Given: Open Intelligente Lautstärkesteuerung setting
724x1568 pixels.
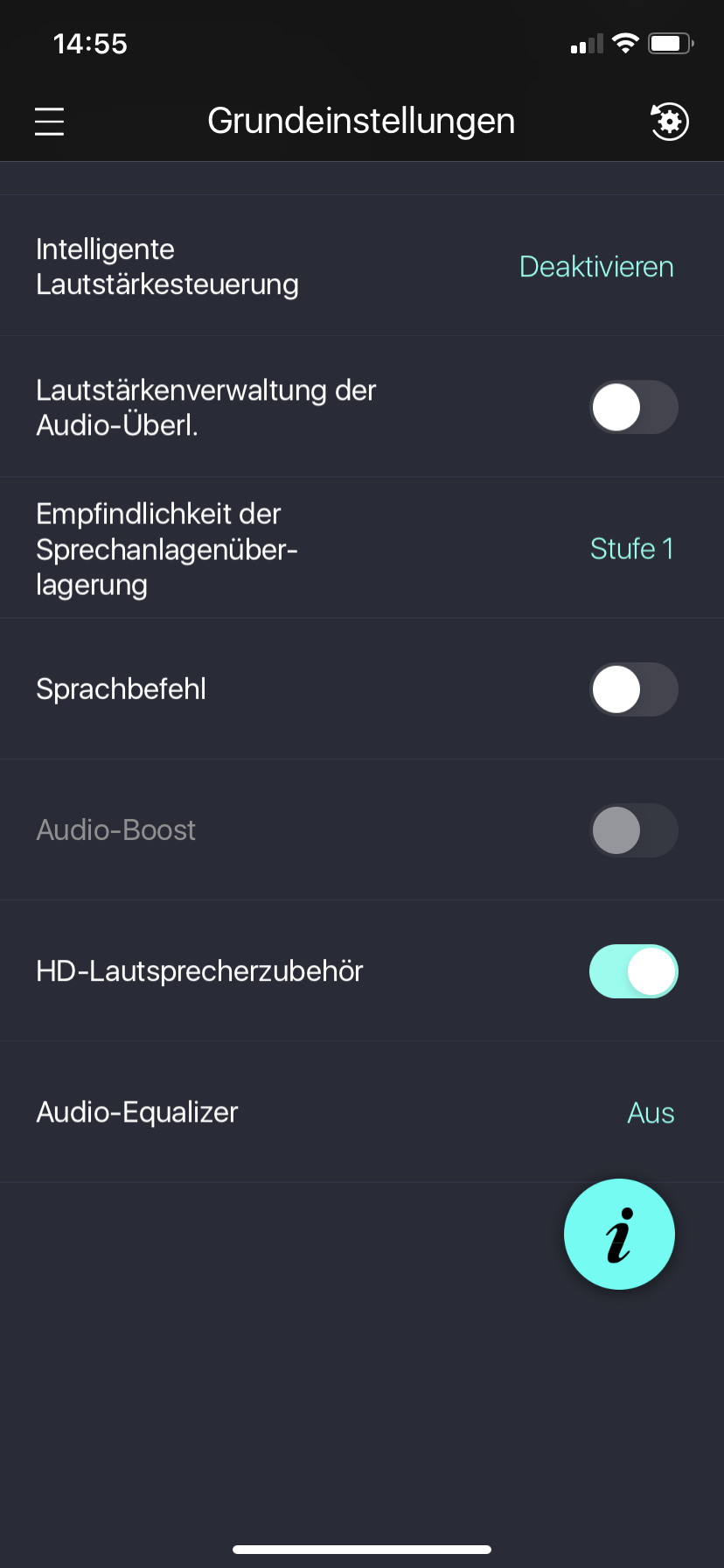Looking at the screenshot, I should pos(596,267).
